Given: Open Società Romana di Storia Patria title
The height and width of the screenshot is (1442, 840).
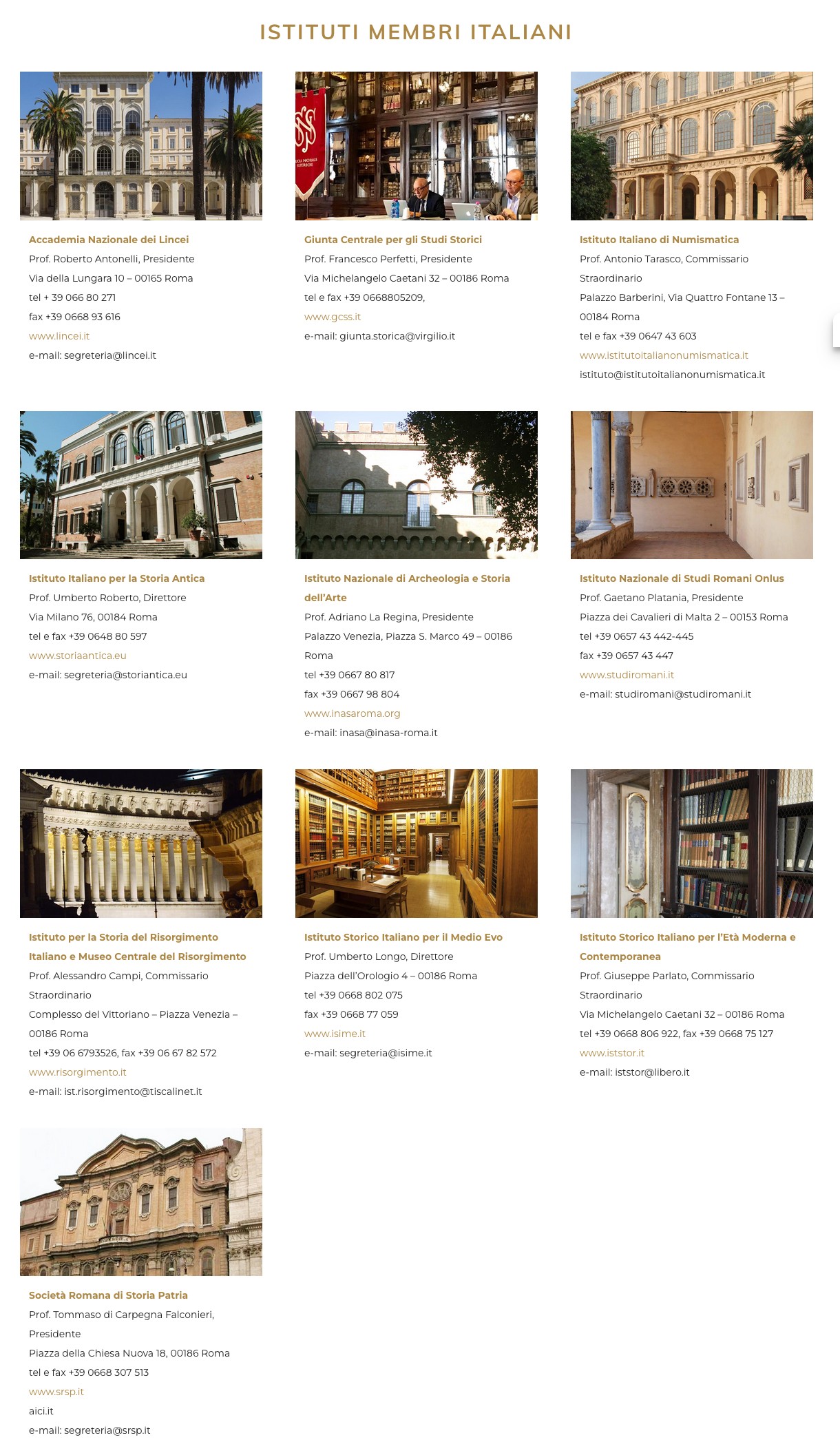Looking at the screenshot, I should 108,1295.
